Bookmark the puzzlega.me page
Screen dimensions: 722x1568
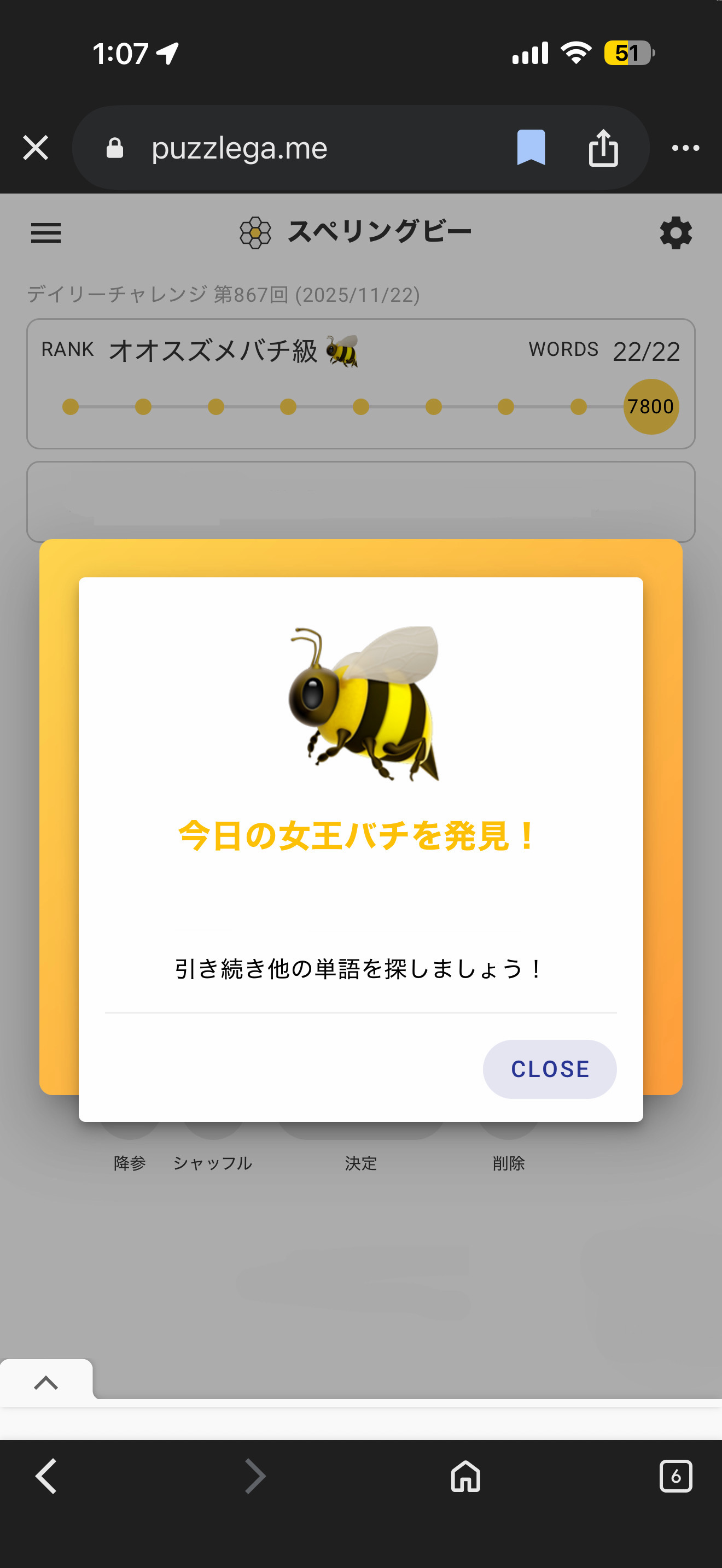[530, 148]
